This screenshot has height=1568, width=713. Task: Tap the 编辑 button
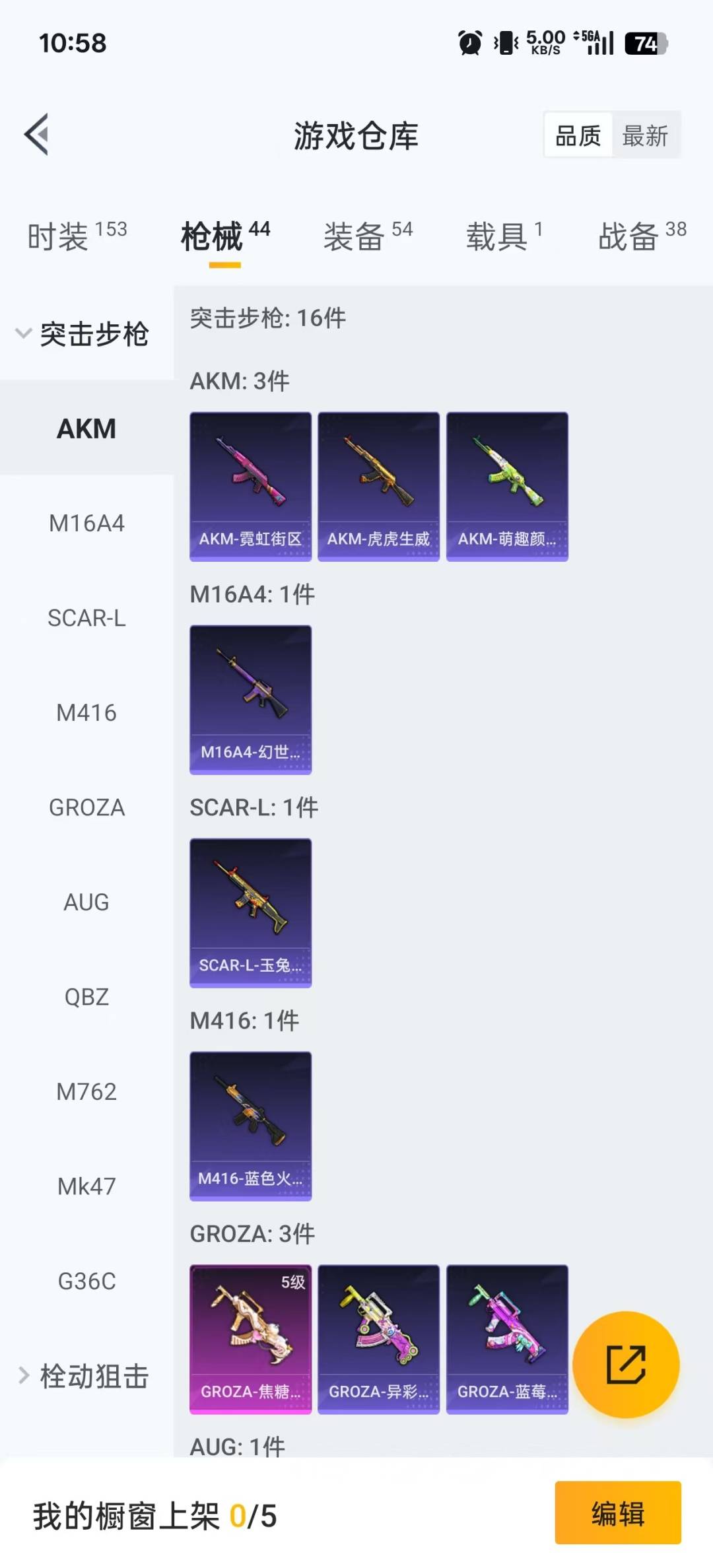[x=617, y=1513]
